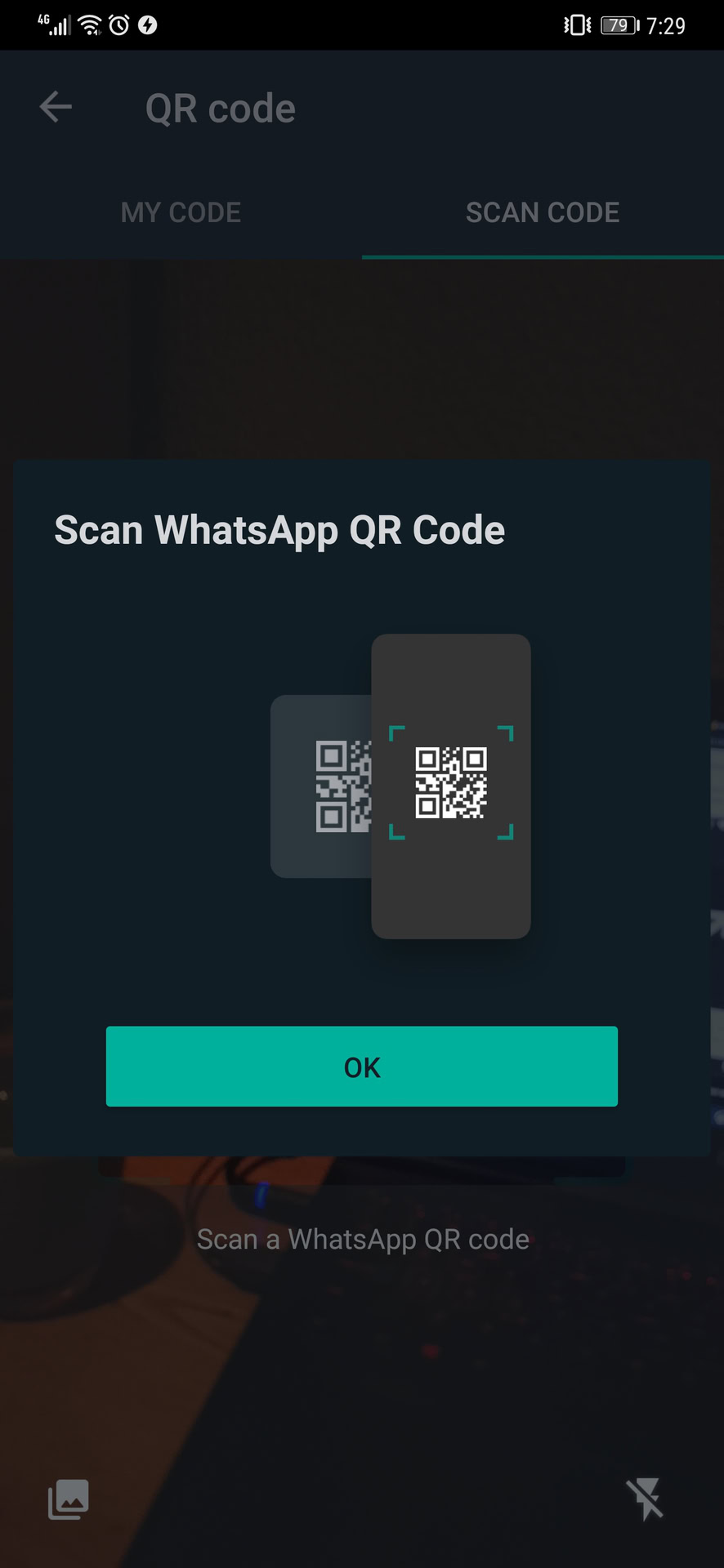The image size is (724, 1568).
Task: Go back from the QR code screen
Action: (56, 107)
